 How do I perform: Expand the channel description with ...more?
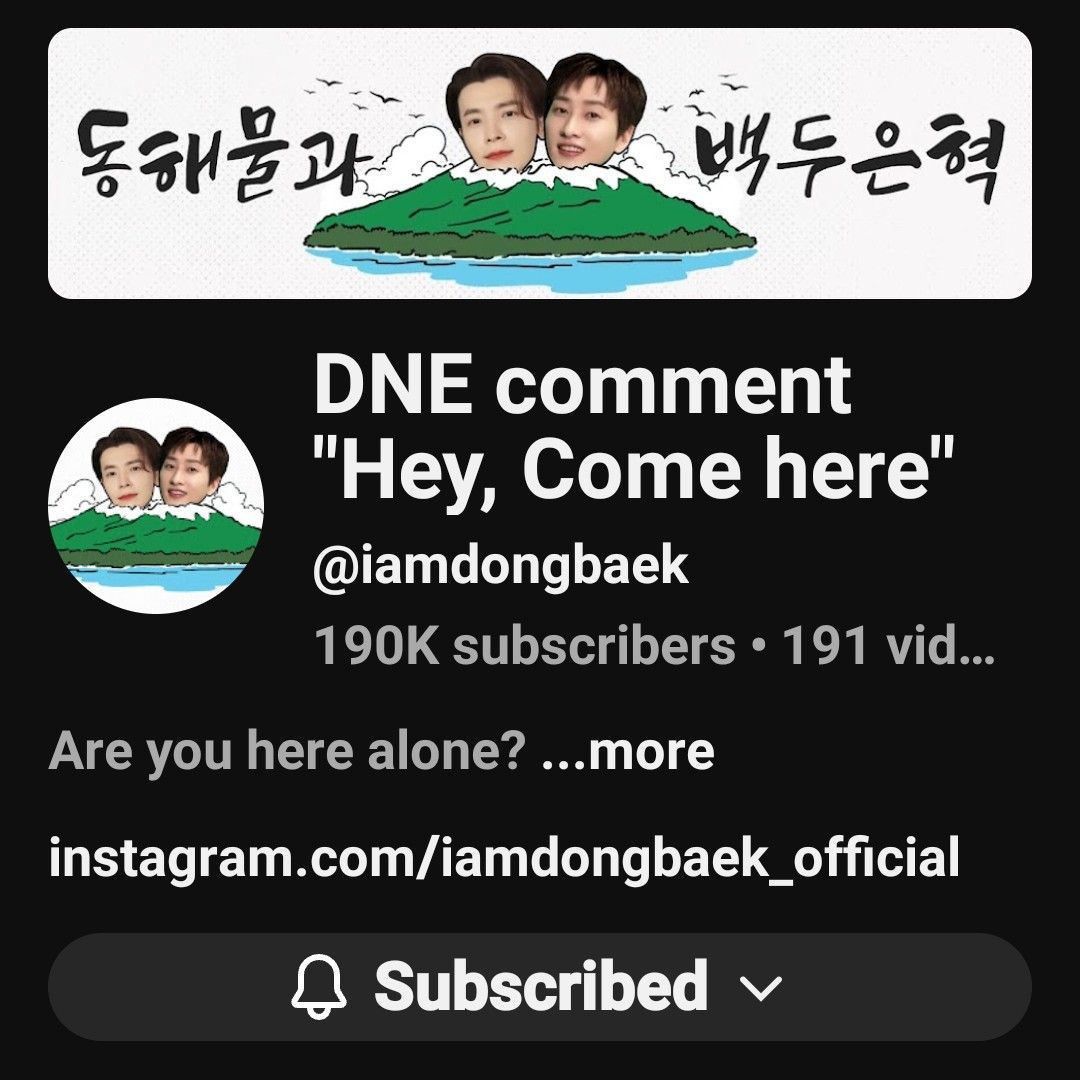coord(628,752)
